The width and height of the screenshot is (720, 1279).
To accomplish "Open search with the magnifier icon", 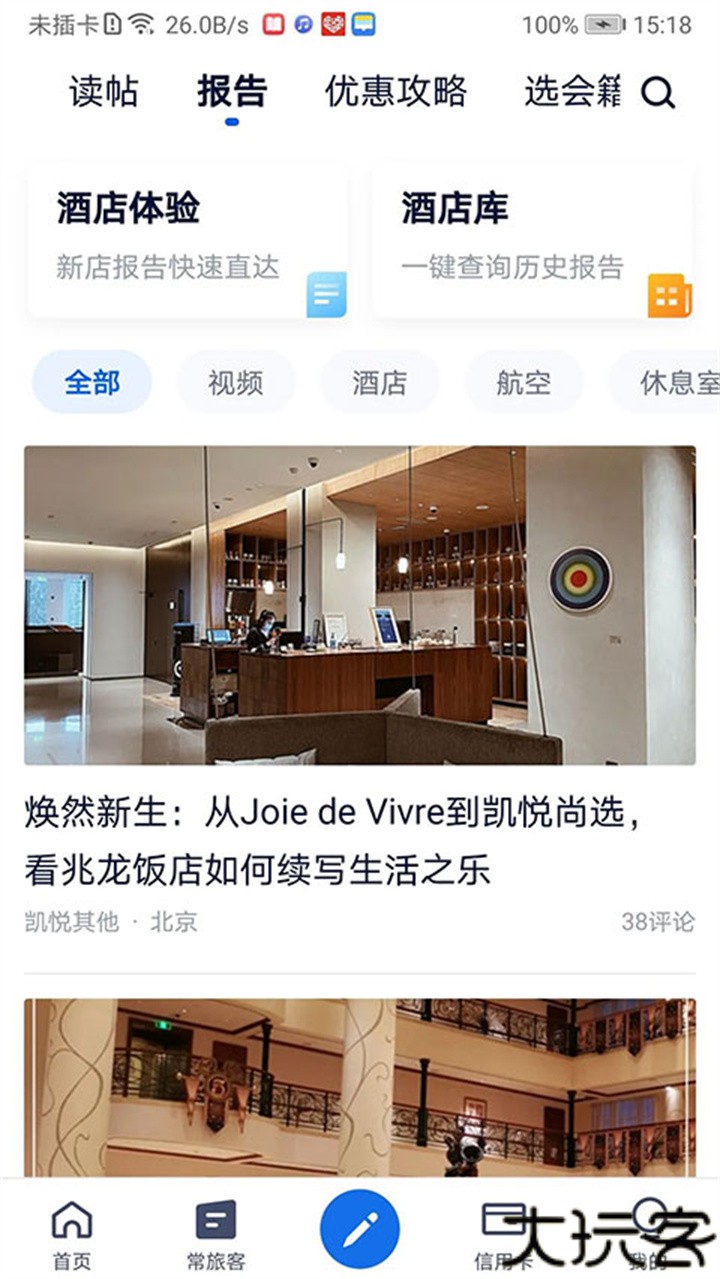I will tap(659, 92).
